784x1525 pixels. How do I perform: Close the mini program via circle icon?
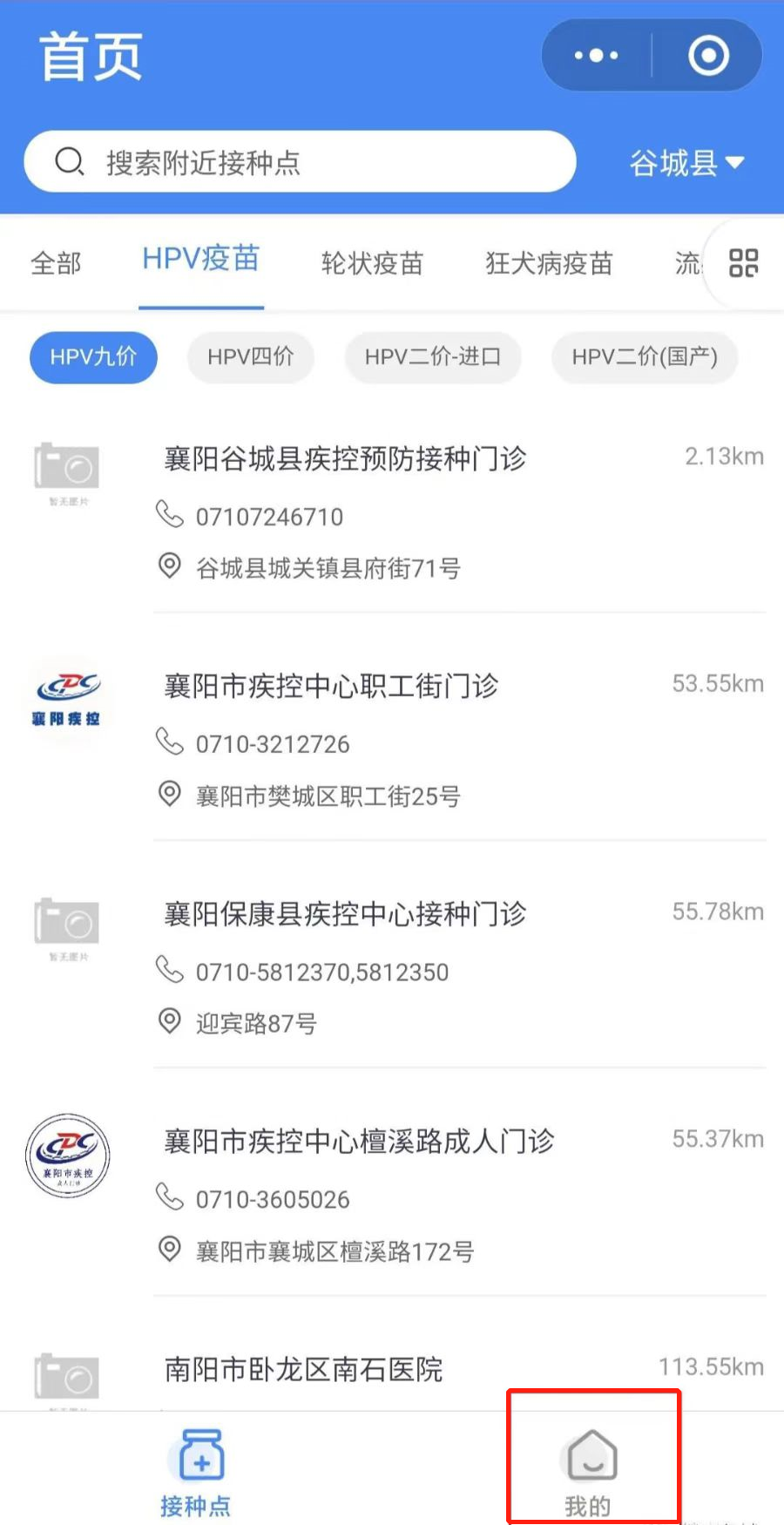coord(708,56)
